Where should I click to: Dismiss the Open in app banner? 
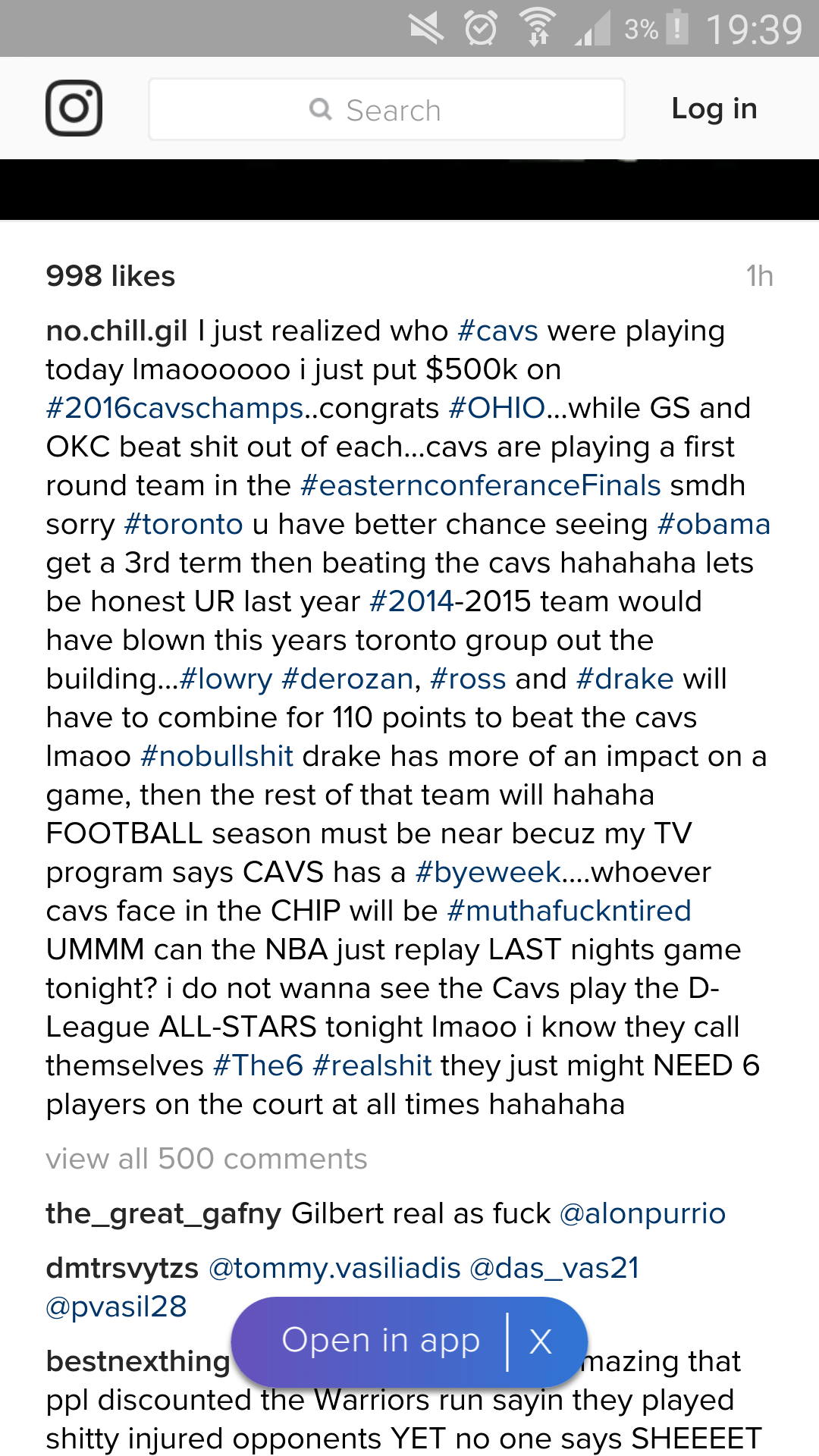[541, 1341]
